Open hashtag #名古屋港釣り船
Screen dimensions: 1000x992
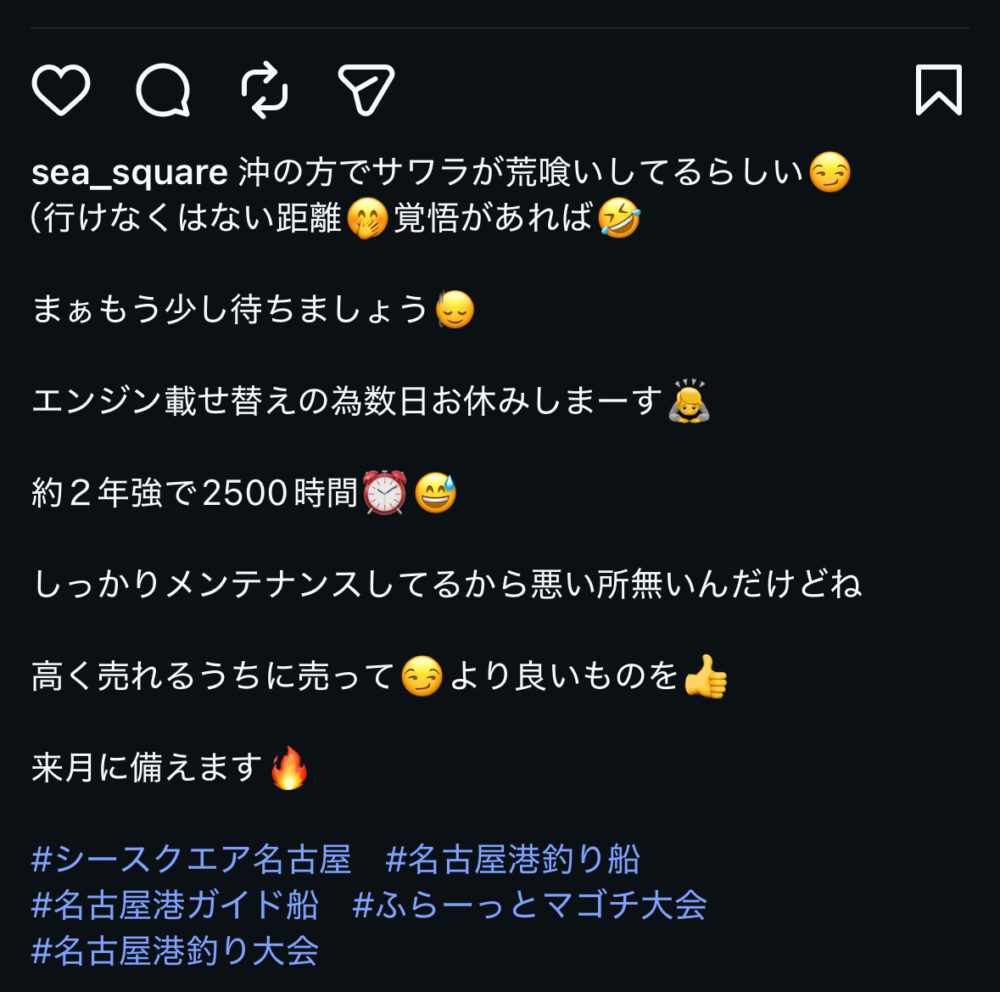pyautogui.click(x=513, y=859)
